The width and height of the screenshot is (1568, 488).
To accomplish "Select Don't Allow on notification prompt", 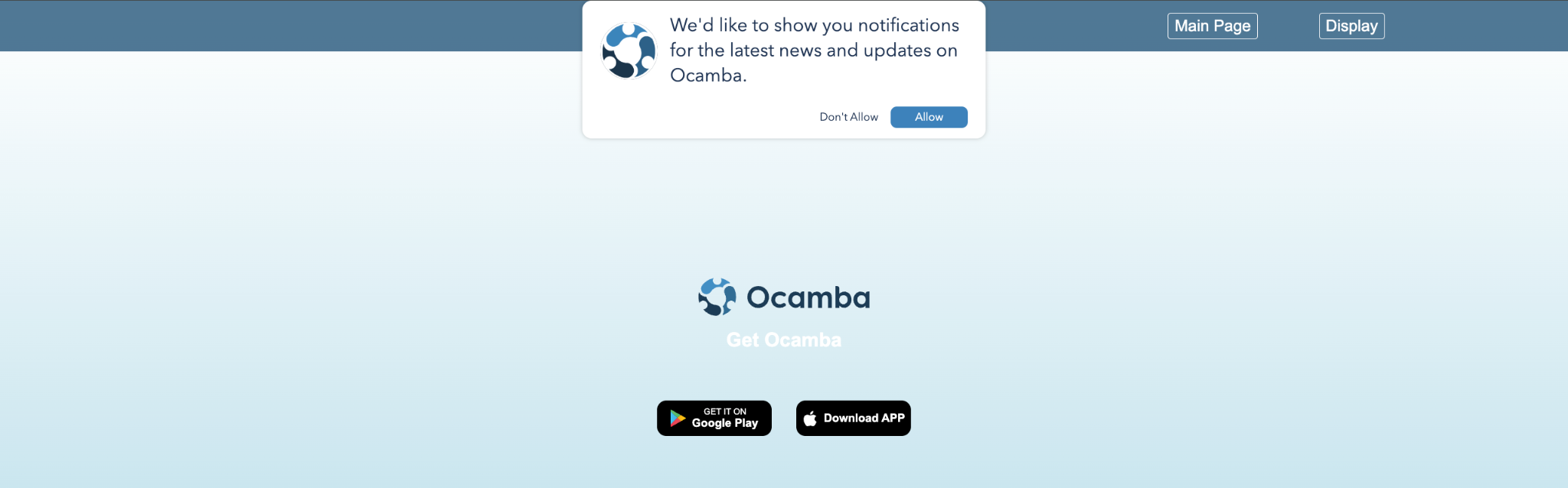I will (x=848, y=117).
